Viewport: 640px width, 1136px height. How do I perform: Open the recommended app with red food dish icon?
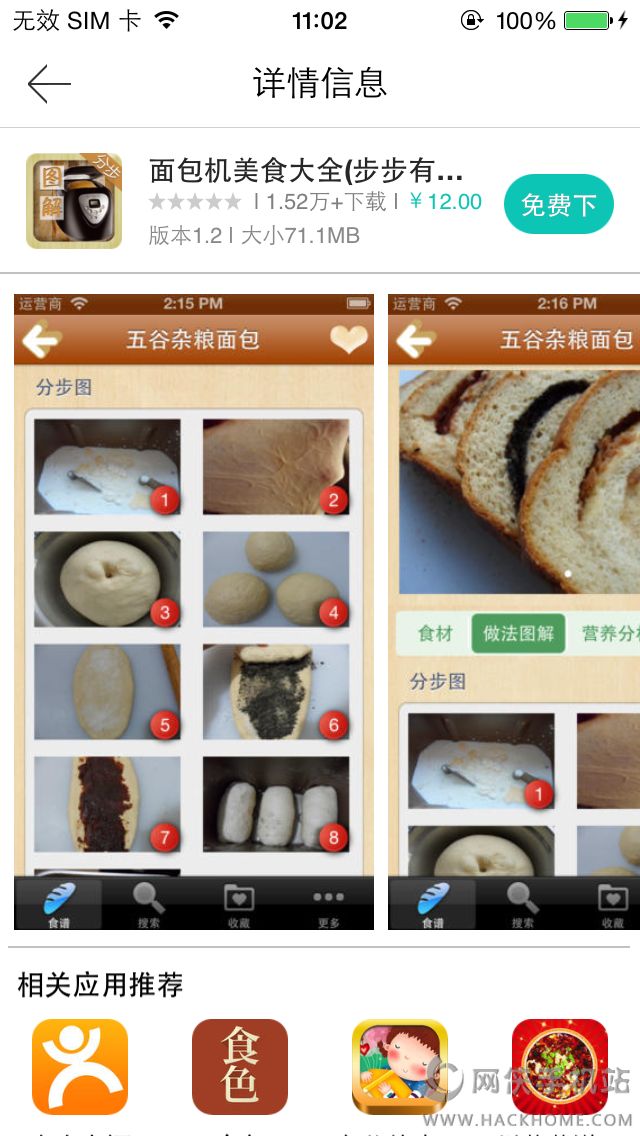pyautogui.click(x=560, y=1067)
